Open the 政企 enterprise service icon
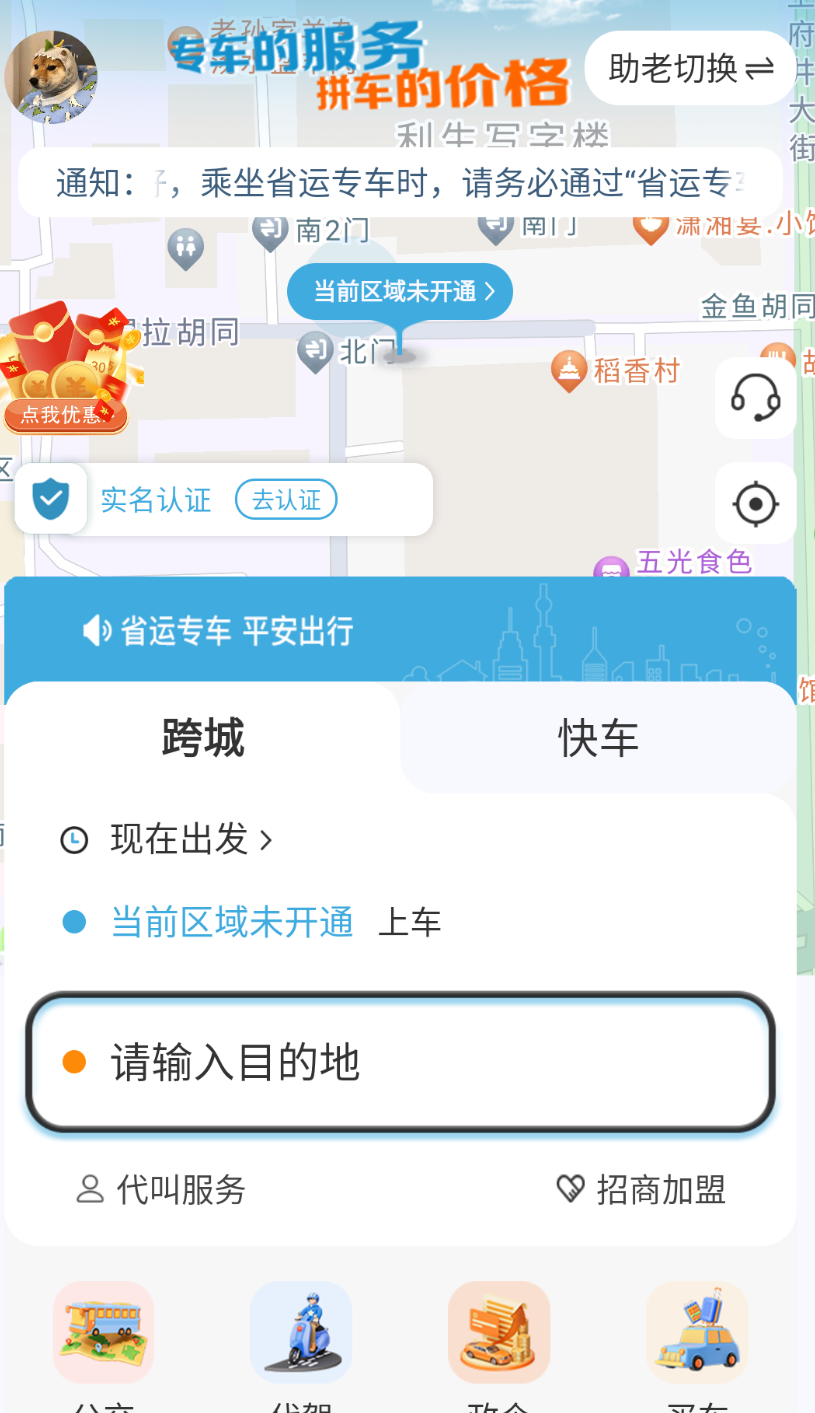 tap(499, 1332)
